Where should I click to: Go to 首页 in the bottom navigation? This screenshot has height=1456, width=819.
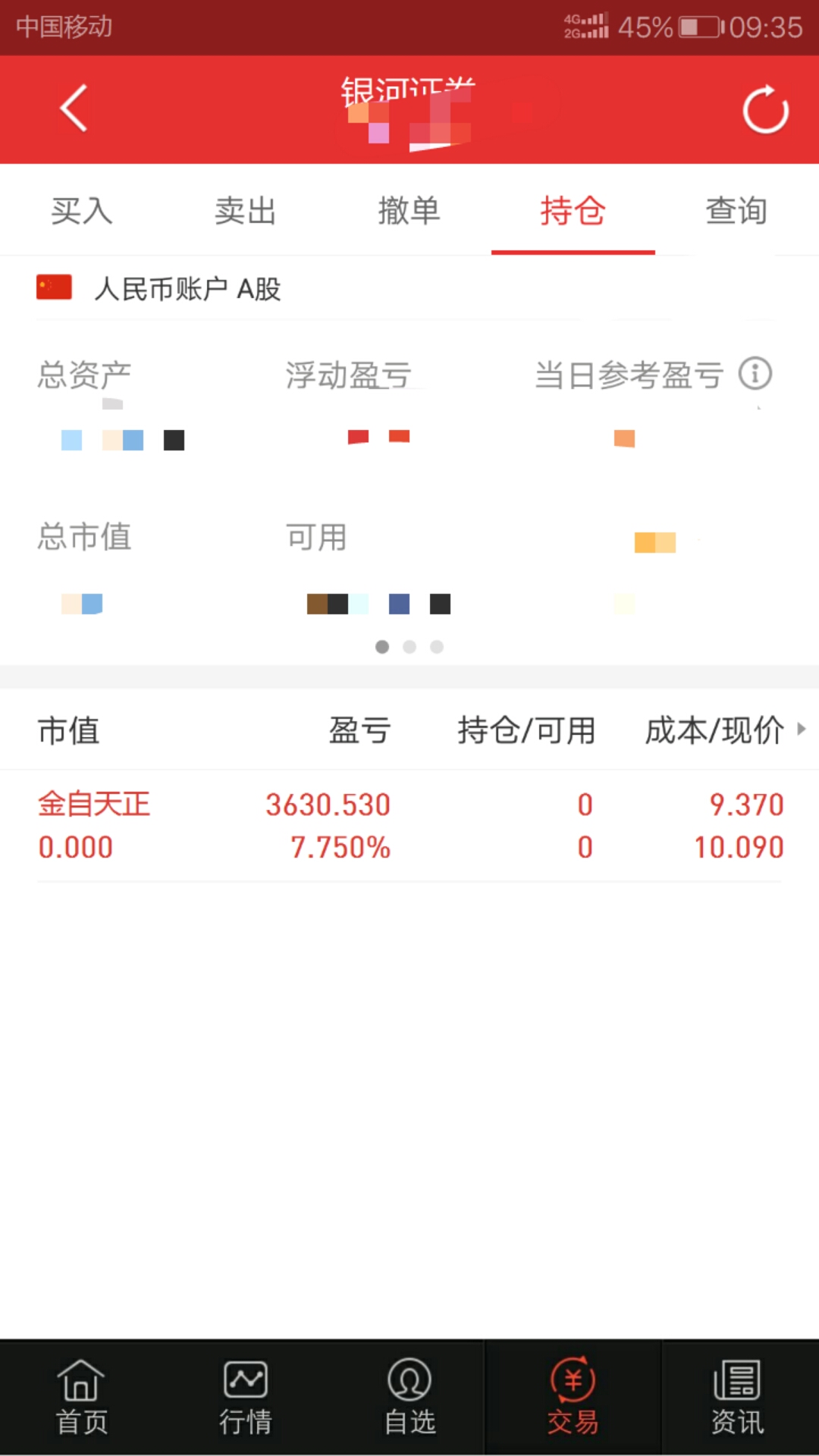82,1397
